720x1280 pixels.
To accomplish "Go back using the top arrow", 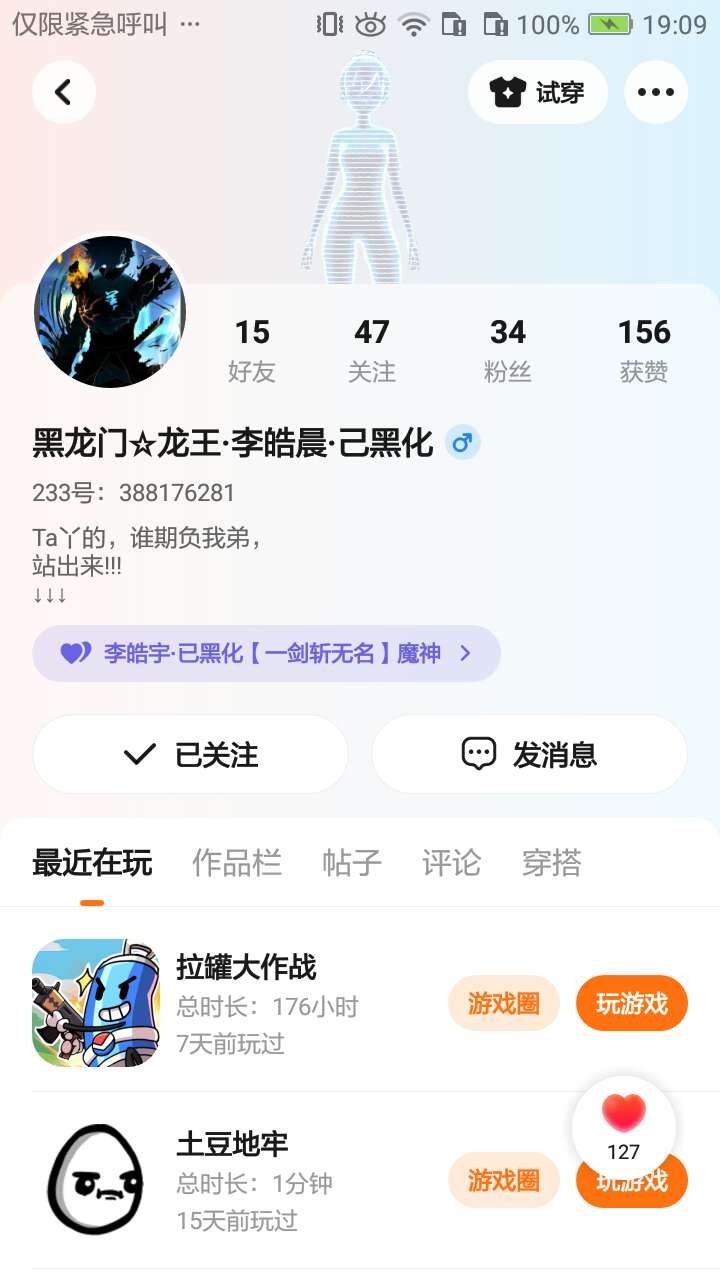I will 63,92.
